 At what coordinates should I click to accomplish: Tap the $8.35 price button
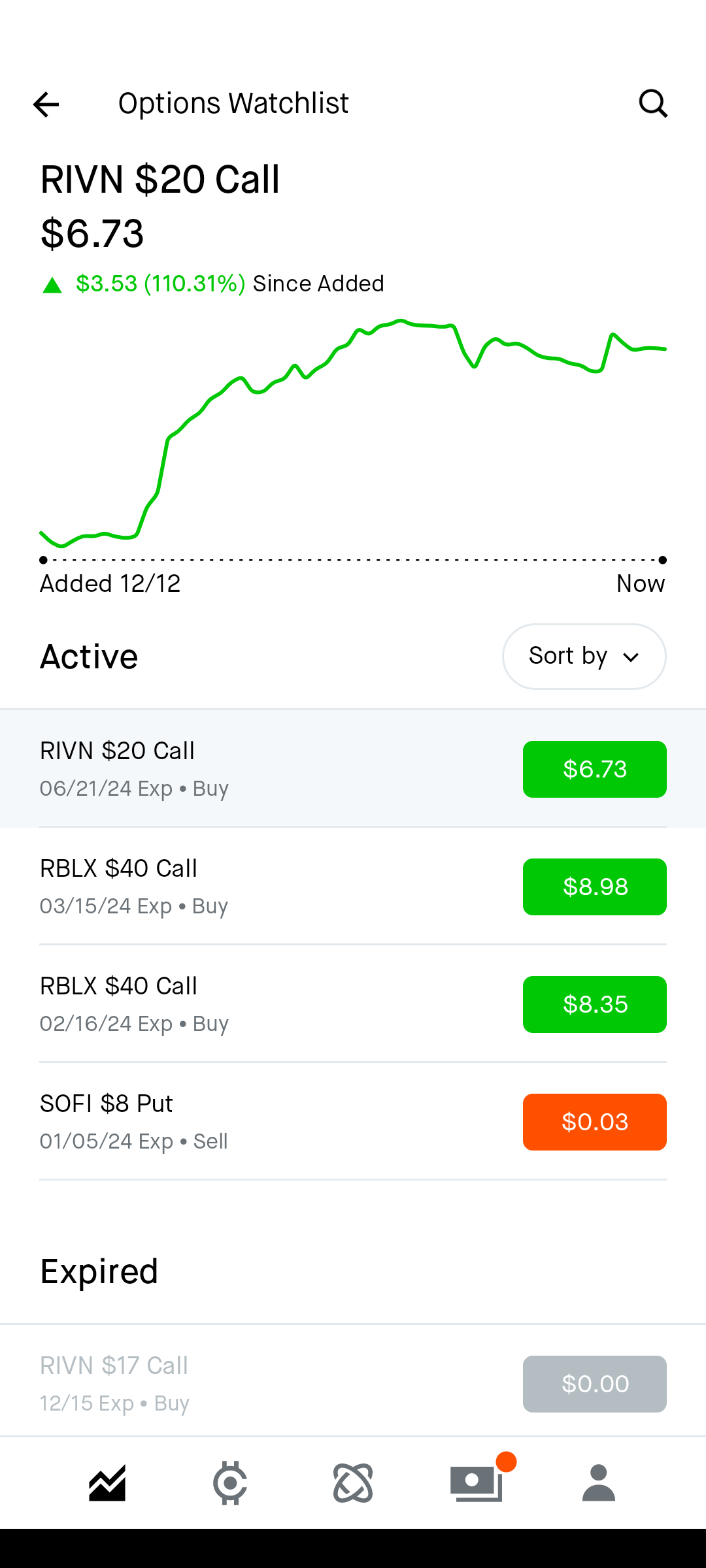[x=594, y=1004]
